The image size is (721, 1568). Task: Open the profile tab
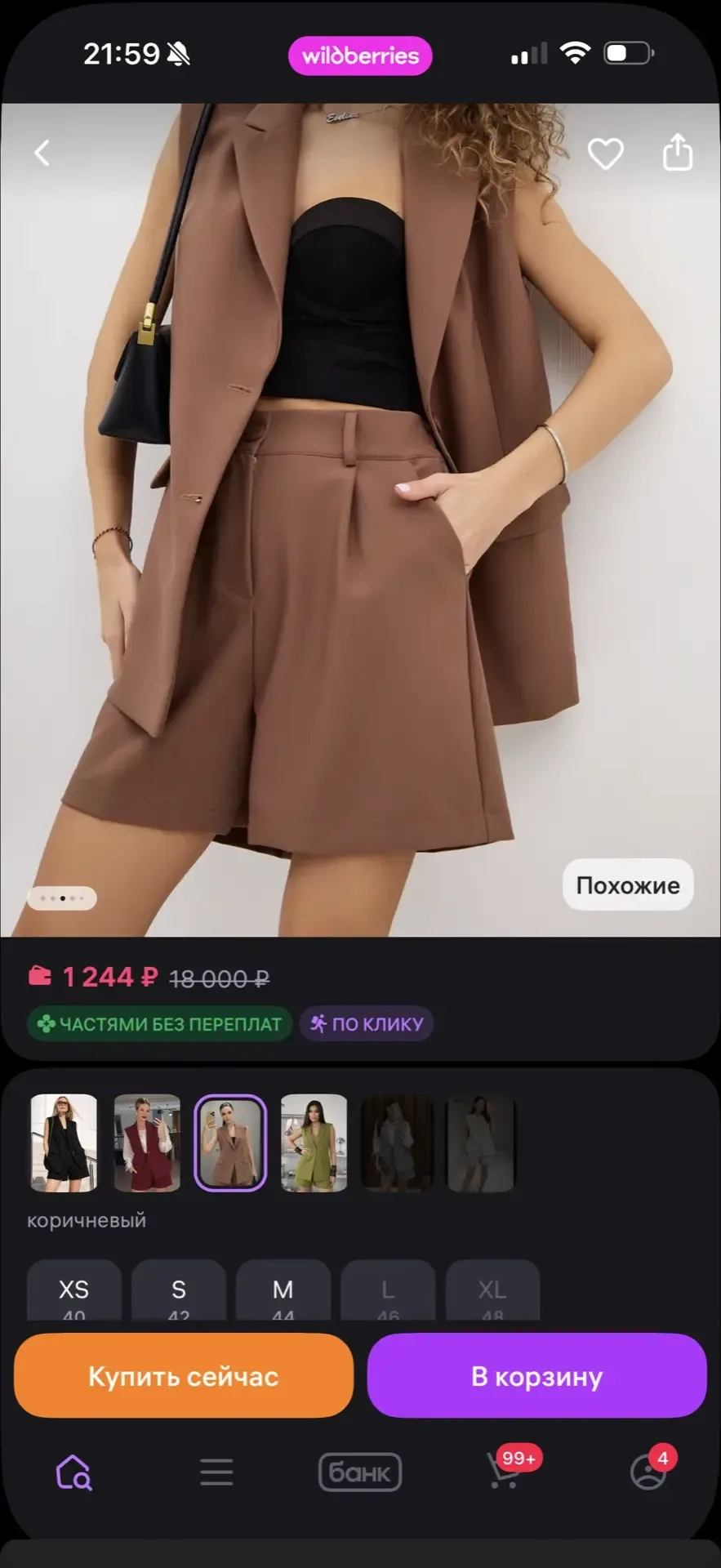(x=648, y=1472)
